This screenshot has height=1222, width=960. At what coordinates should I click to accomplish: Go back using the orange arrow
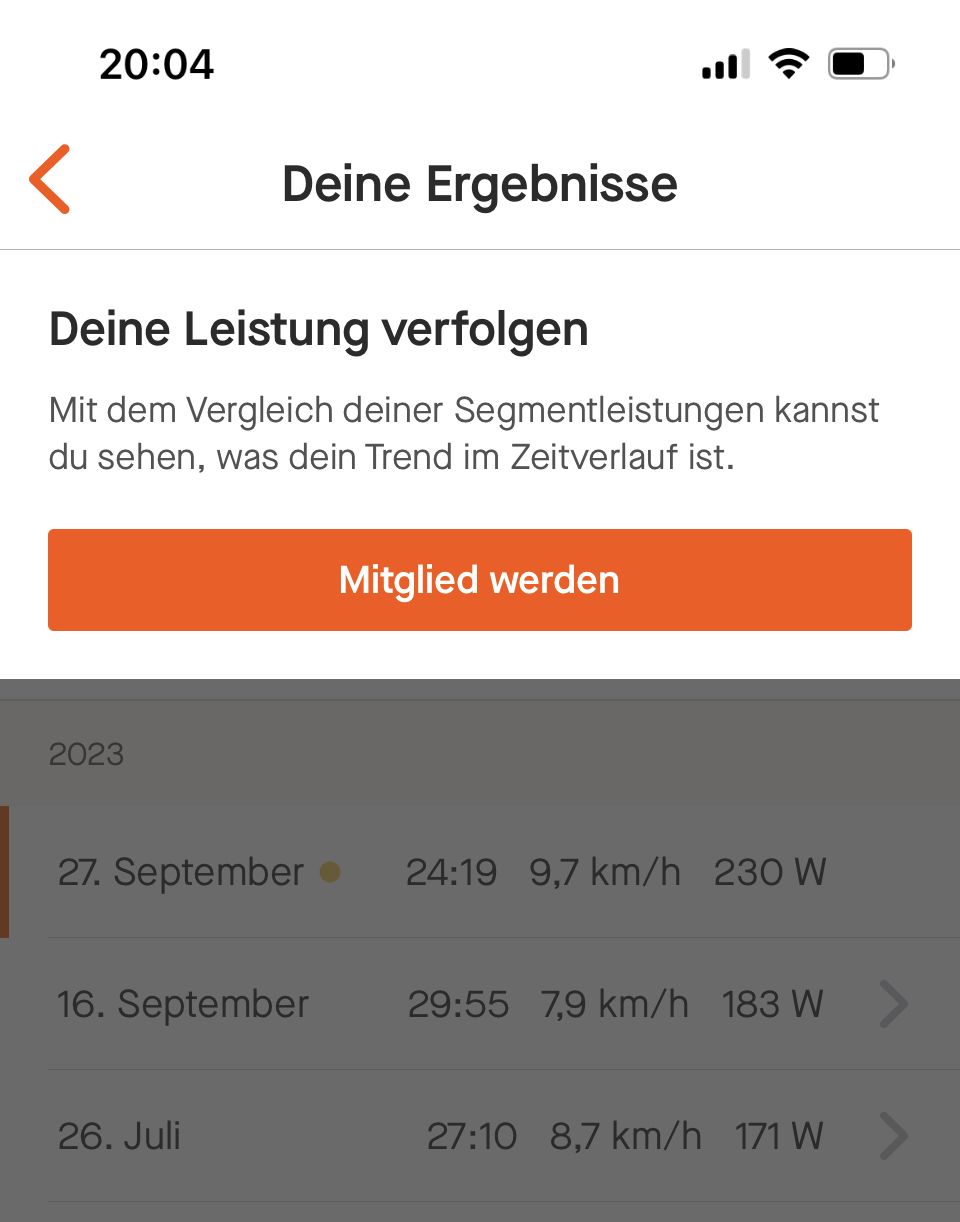coord(50,180)
